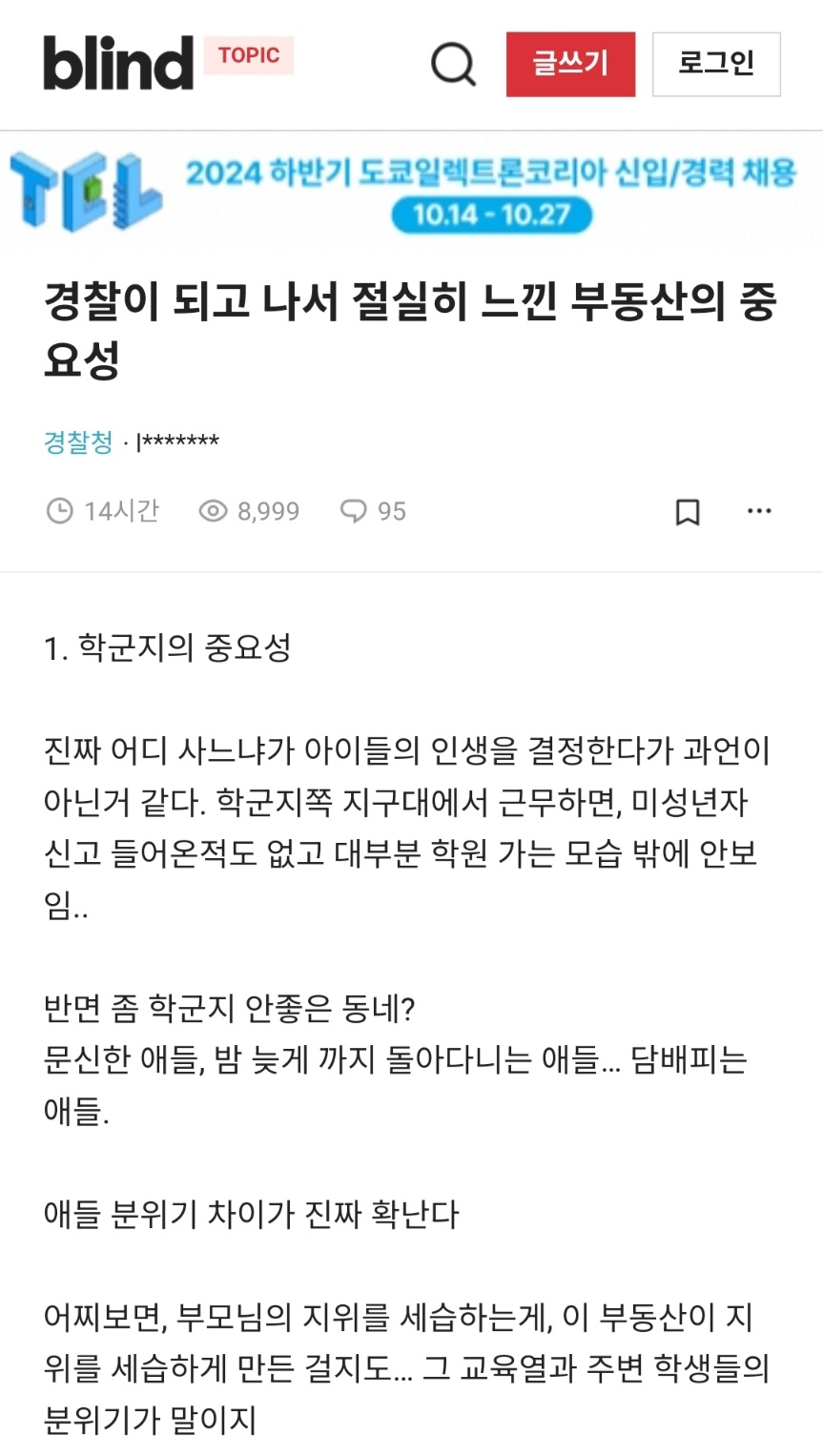This screenshot has height=1456, width=823.
Task: Bookmark this post
Action: 688,512
